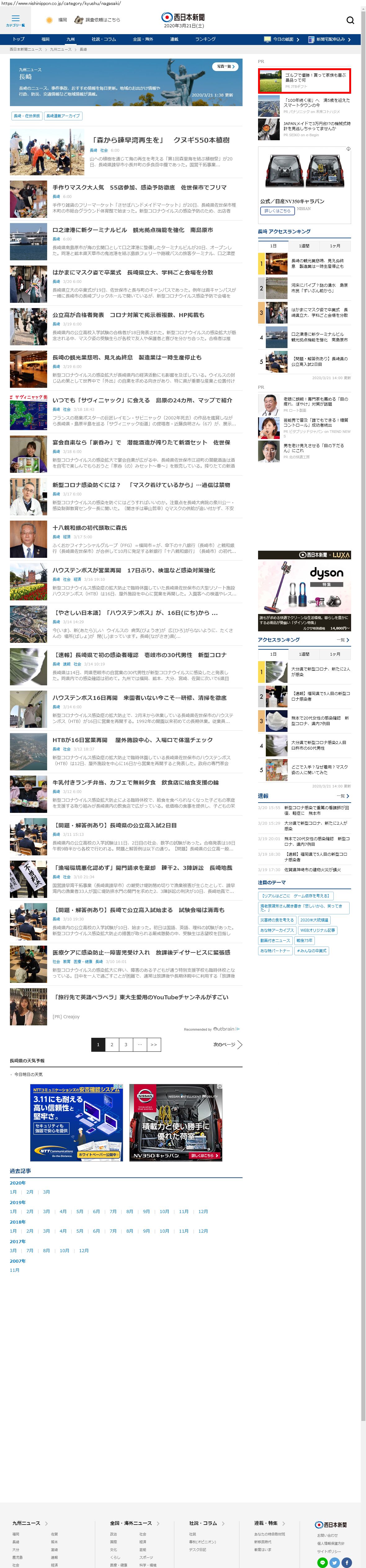Switch 長崎アクセスランキング to the 1週間 tab

click(304, 245)
